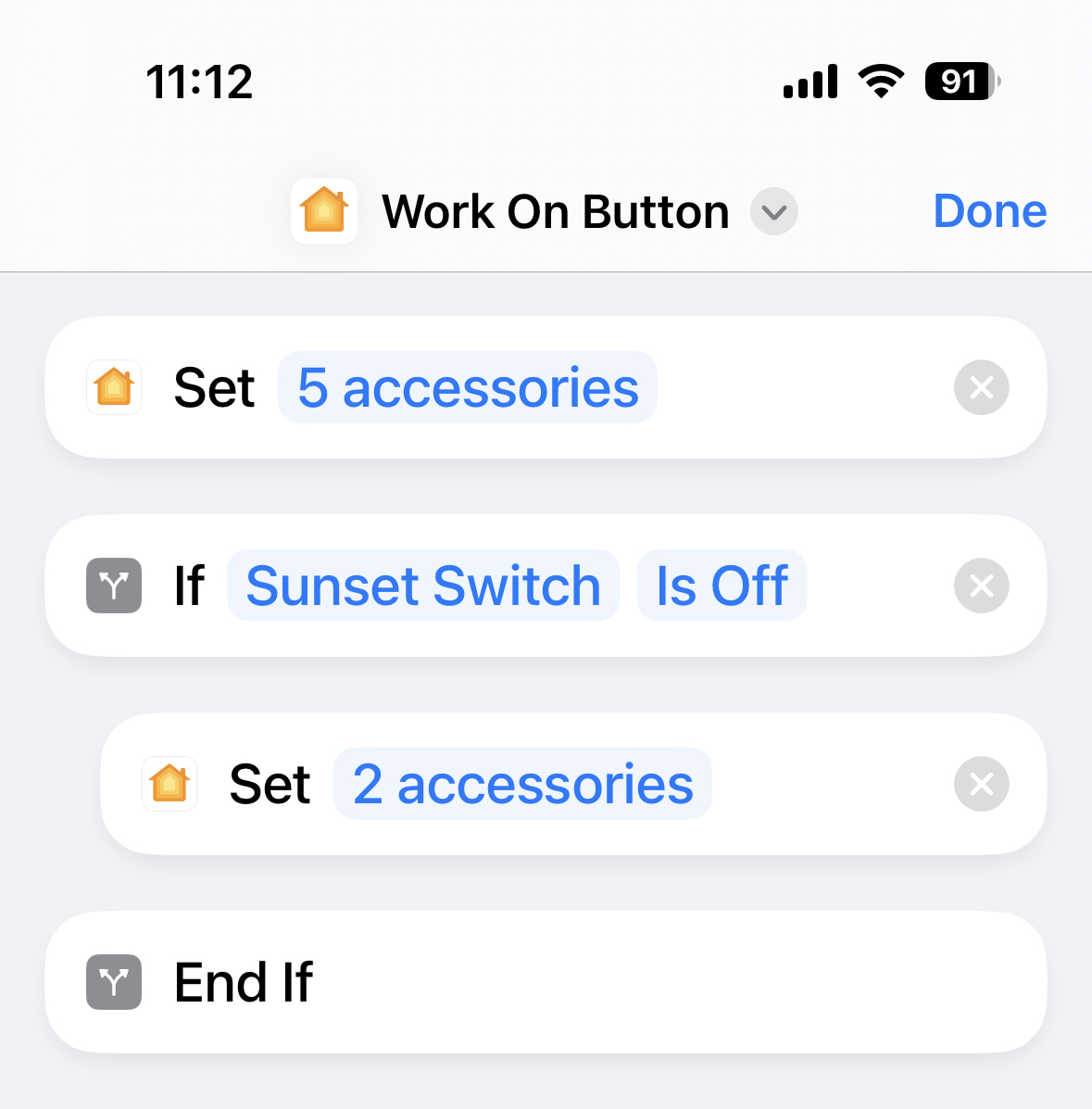Image resolution: width=1092 pixels, height=1109 pixels.
Task: Remove the Set 2 accessories action
Action: (x=981, y=784)
